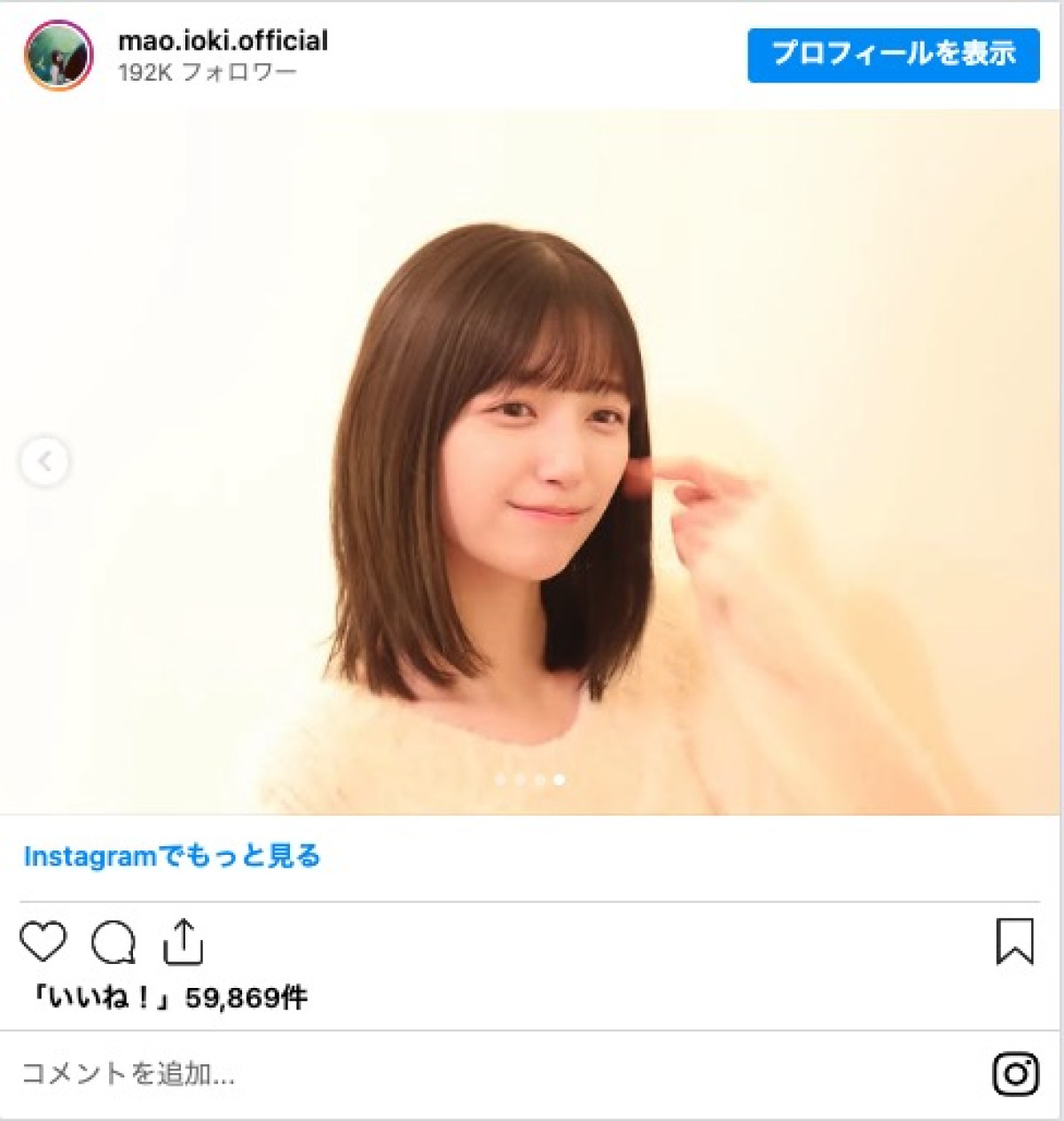Image resolution: width=1064 pixels, height=1121 pixels.
Task: Open the Instagram logo icon
Action: click(1015, 1074)
